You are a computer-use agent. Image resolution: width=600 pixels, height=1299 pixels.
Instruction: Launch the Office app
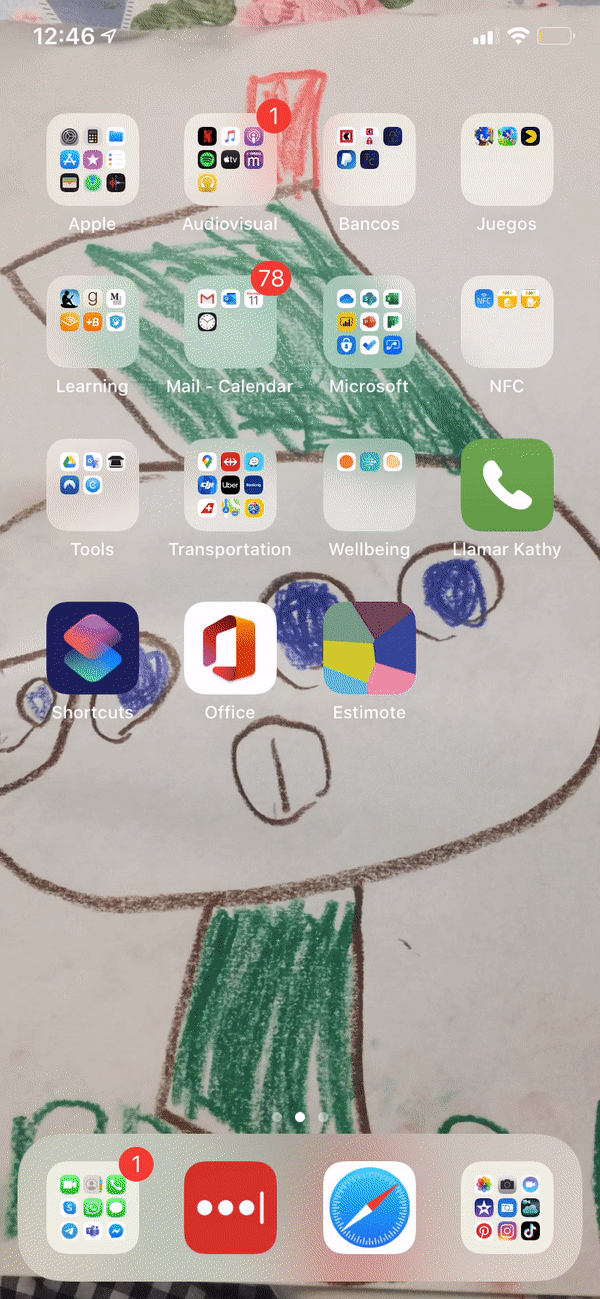coord(230,648)
